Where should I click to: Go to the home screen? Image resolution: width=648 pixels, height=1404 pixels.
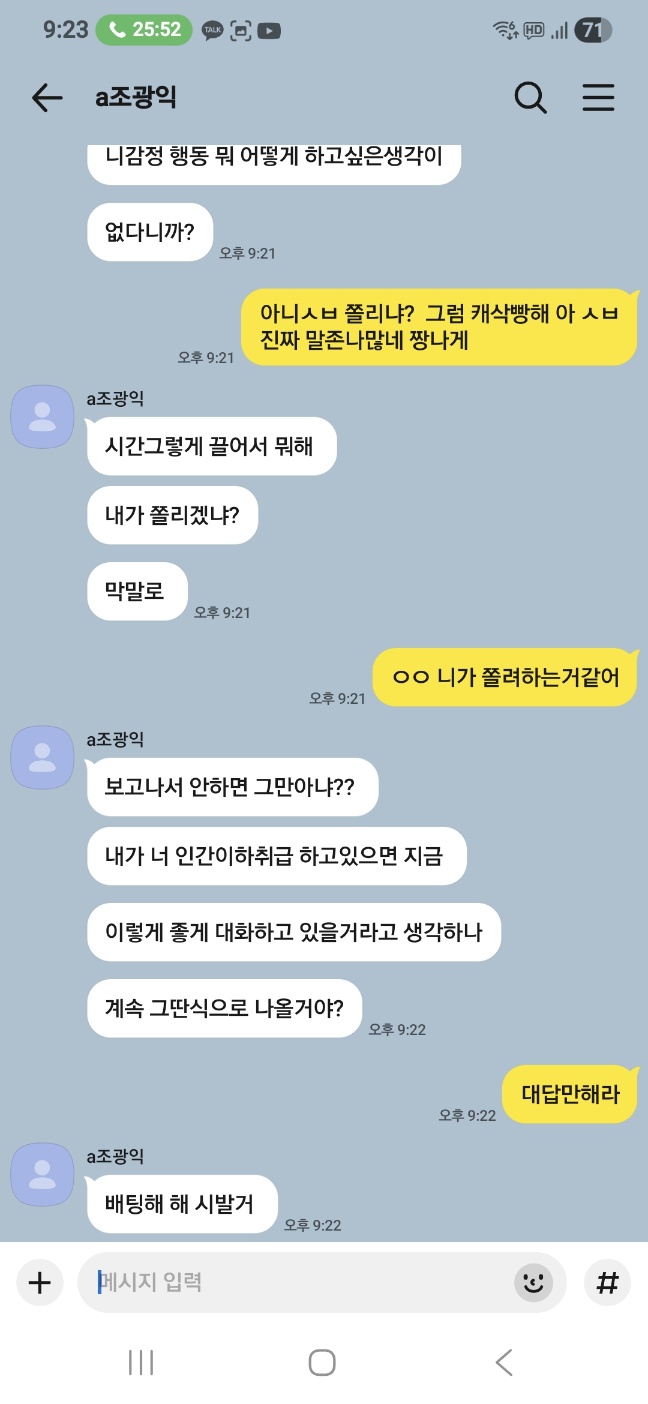[x=322, y=1362]
